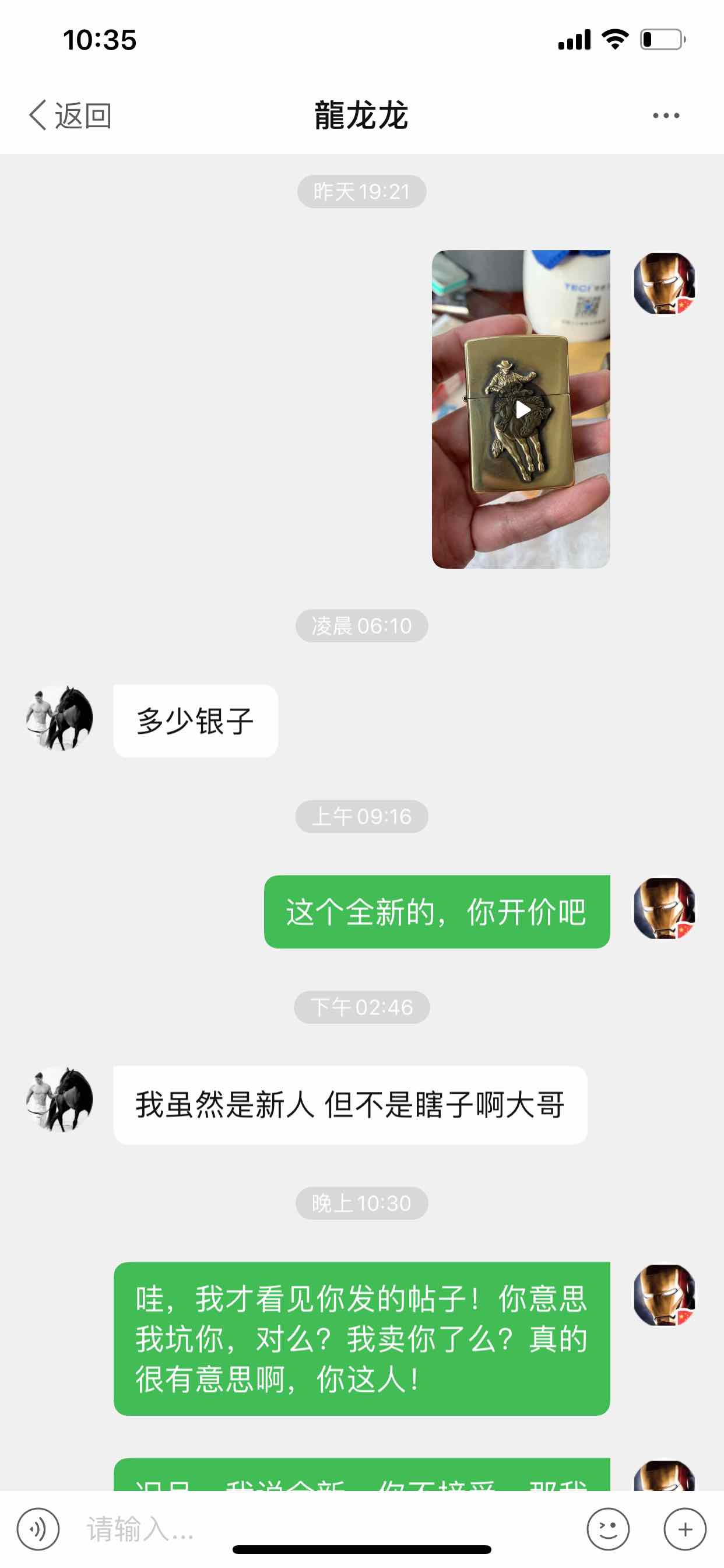The width and height of the screenshot is (724, 1568).
Task: Open the horse avatar beside 多少银子
Action: (59, 719)
